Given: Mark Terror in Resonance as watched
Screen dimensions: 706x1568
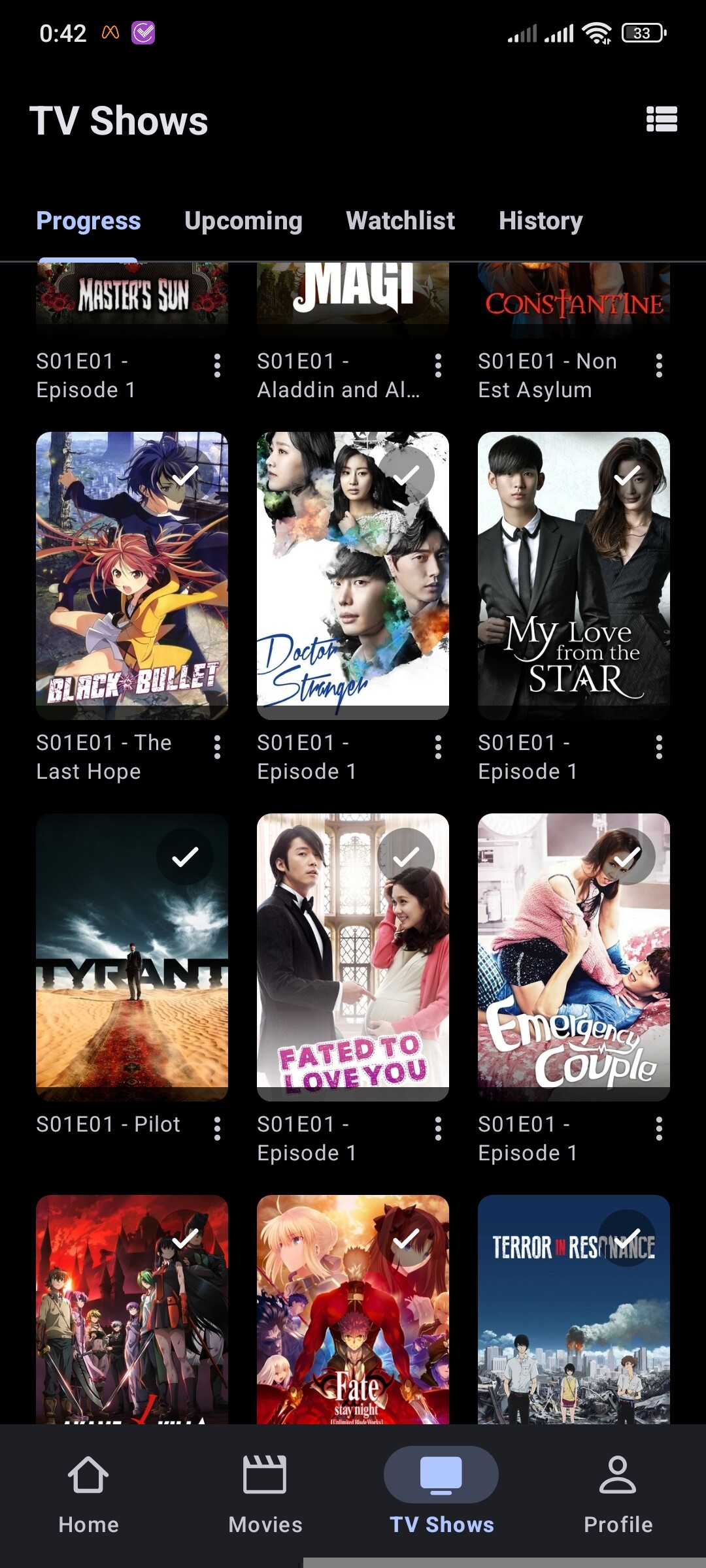Looking at the screenshot, I should 627,1238.
